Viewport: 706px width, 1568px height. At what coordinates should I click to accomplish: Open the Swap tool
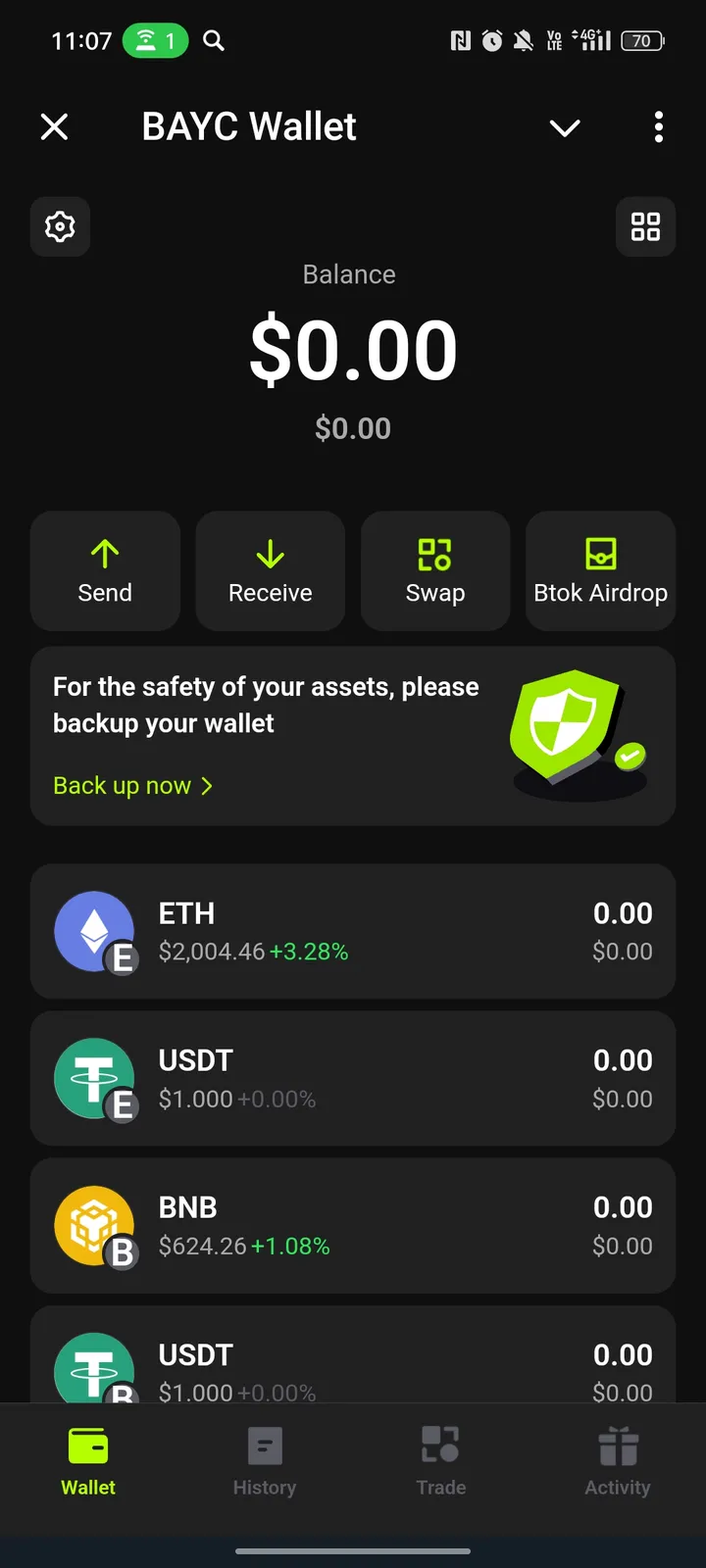coord(434,571)
